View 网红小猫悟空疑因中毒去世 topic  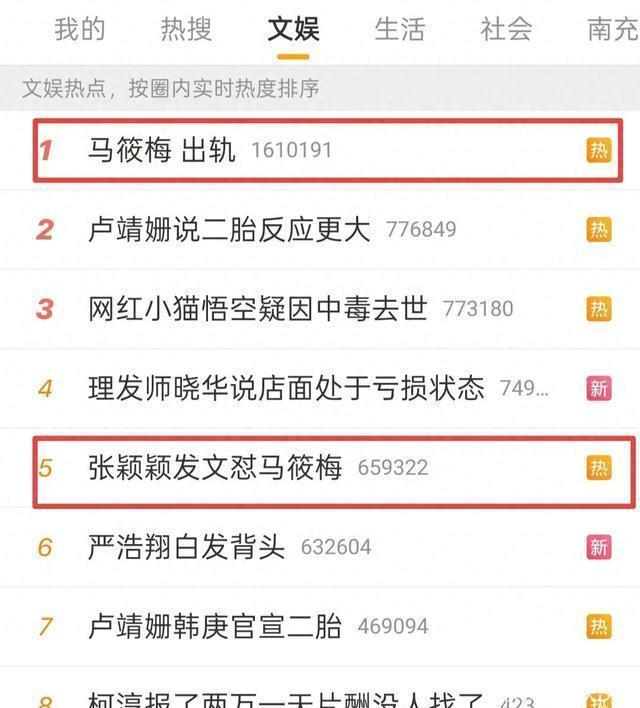coord(257,308)
